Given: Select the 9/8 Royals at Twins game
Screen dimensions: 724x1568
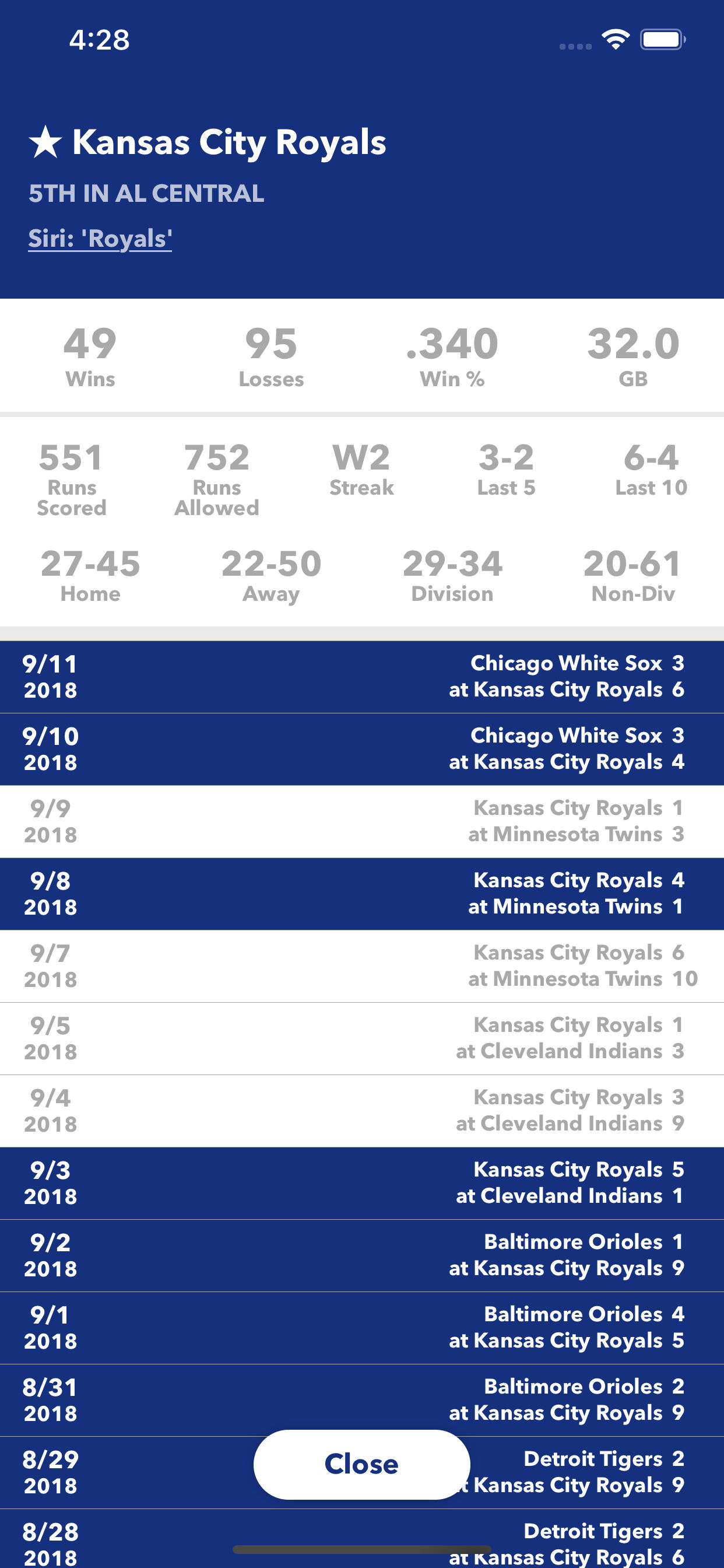Looking at the screenshot, I should point(361,894).
